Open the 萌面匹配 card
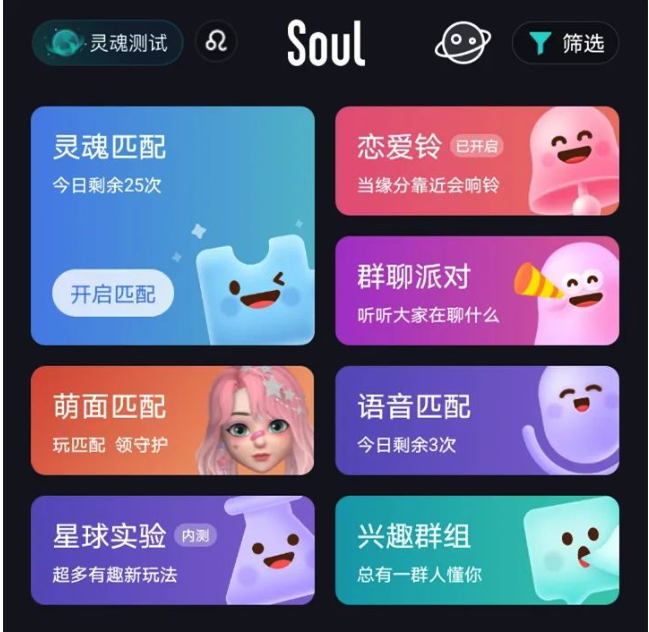 point(172,419)
